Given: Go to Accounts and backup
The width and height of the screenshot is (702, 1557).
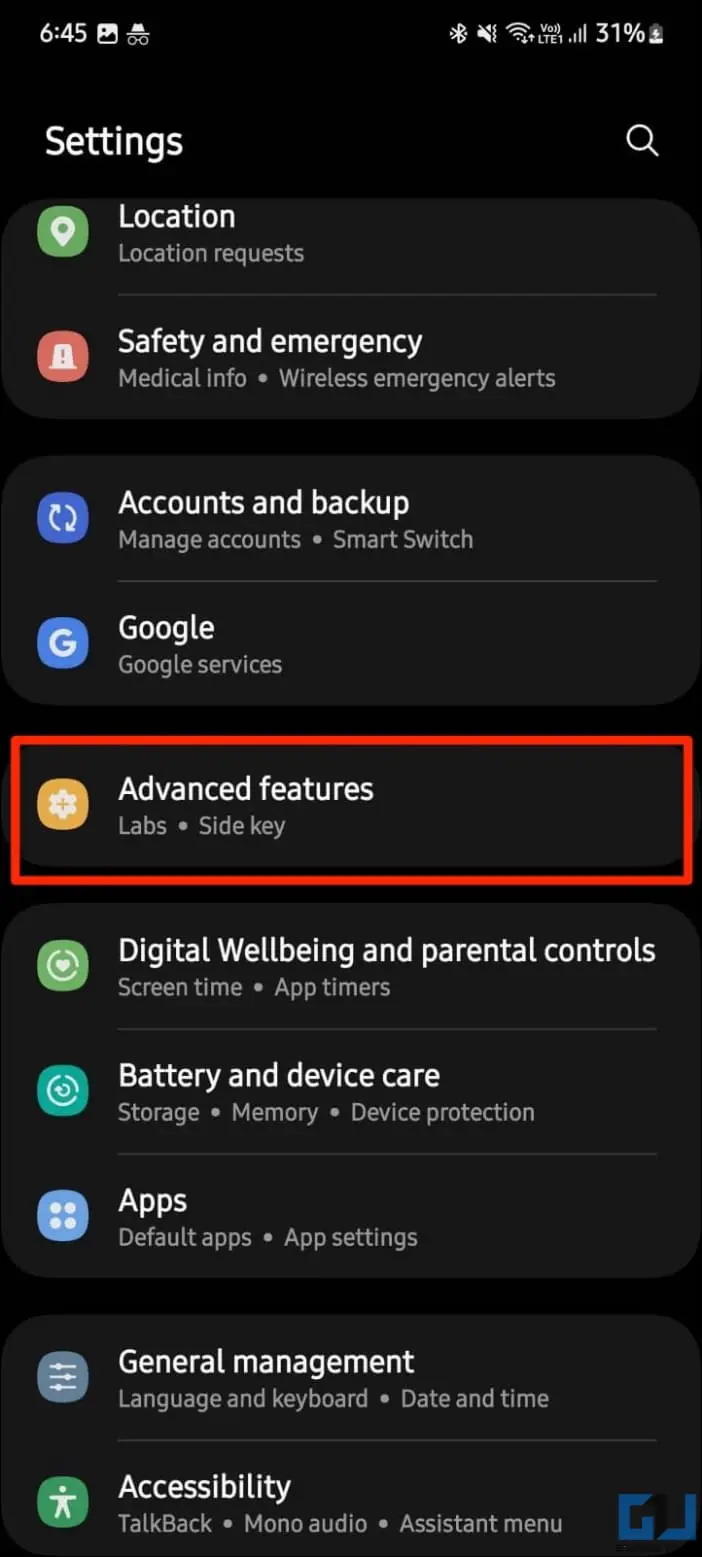Looking at the screenshot, I should point(351,518).
